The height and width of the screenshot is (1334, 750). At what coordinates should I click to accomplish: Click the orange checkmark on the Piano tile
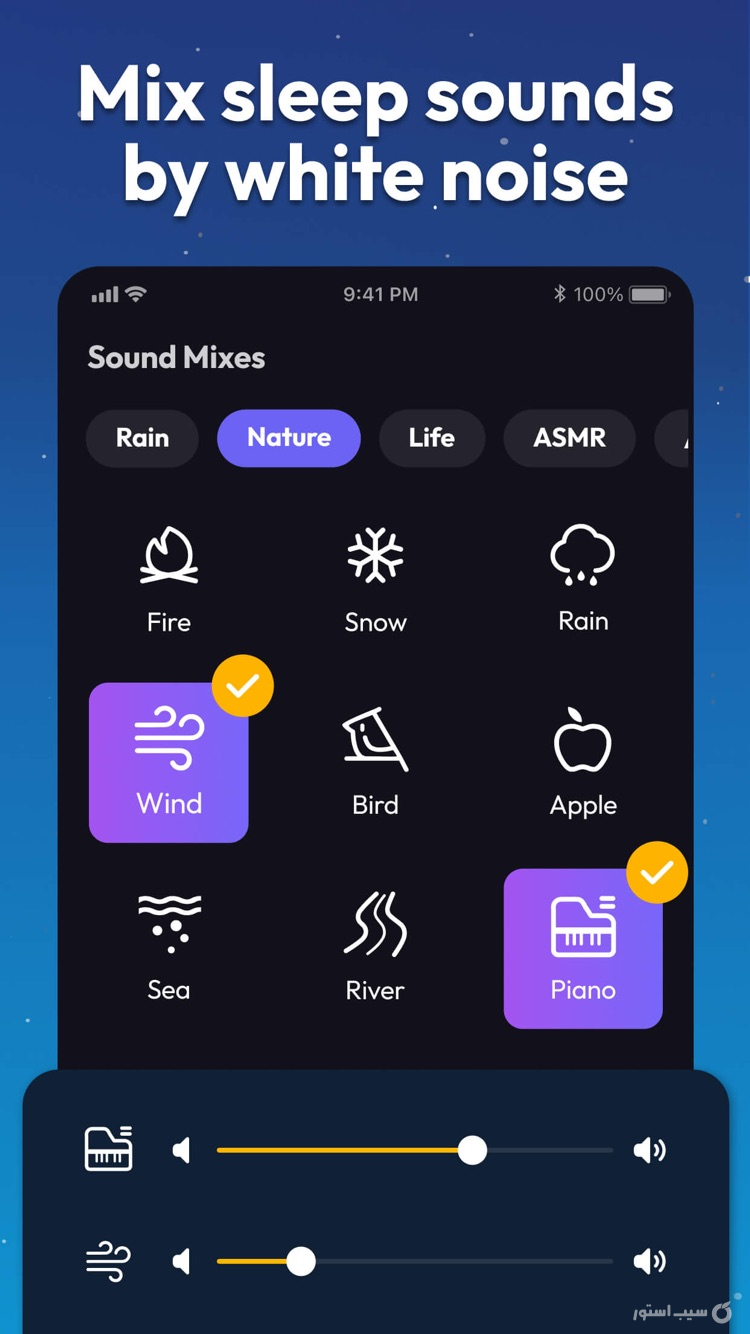coord(657,871)
